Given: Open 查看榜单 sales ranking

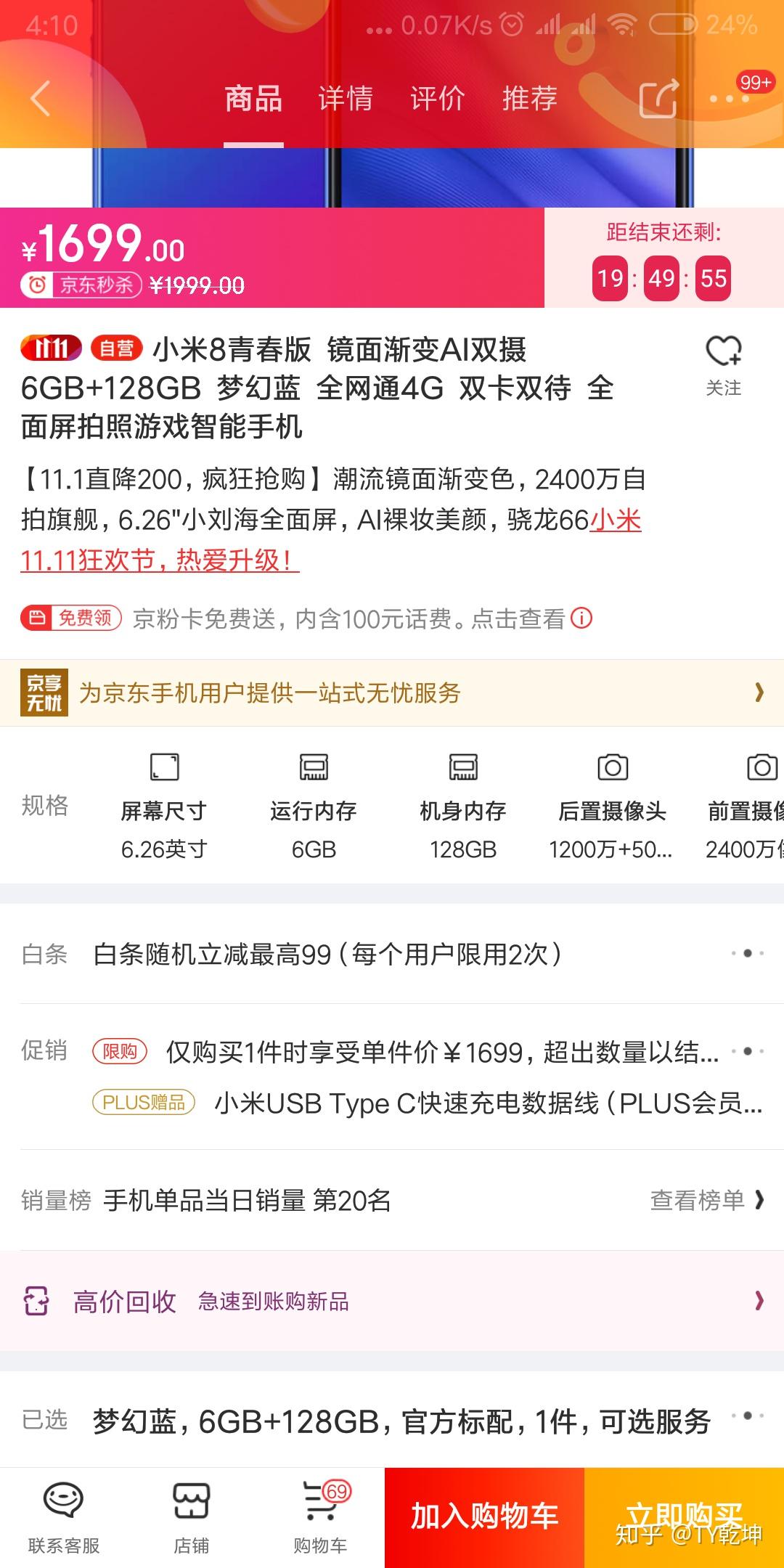Looking at the screenshot, I should (x=707, y=1201).
